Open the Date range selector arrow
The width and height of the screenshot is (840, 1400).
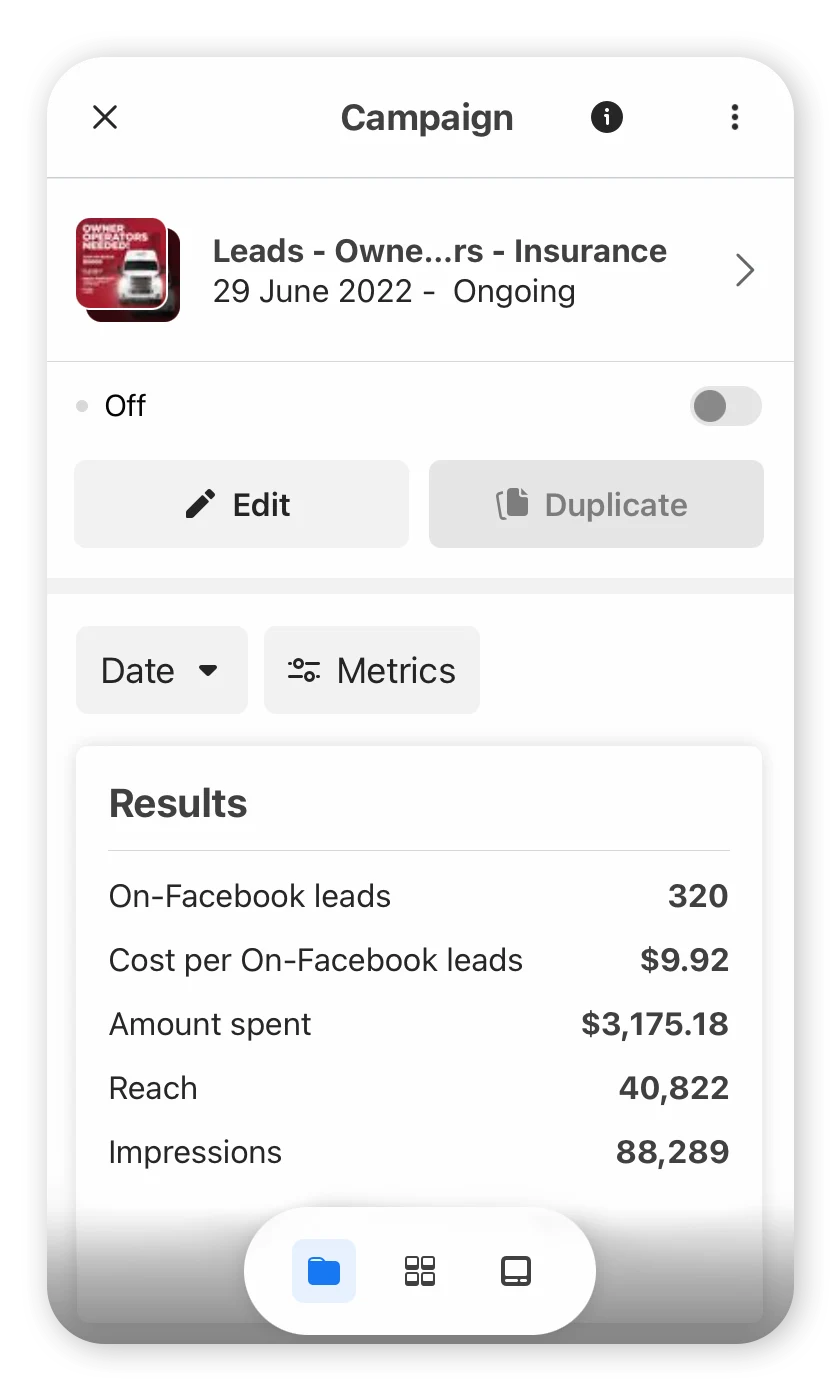pos(212,672)
